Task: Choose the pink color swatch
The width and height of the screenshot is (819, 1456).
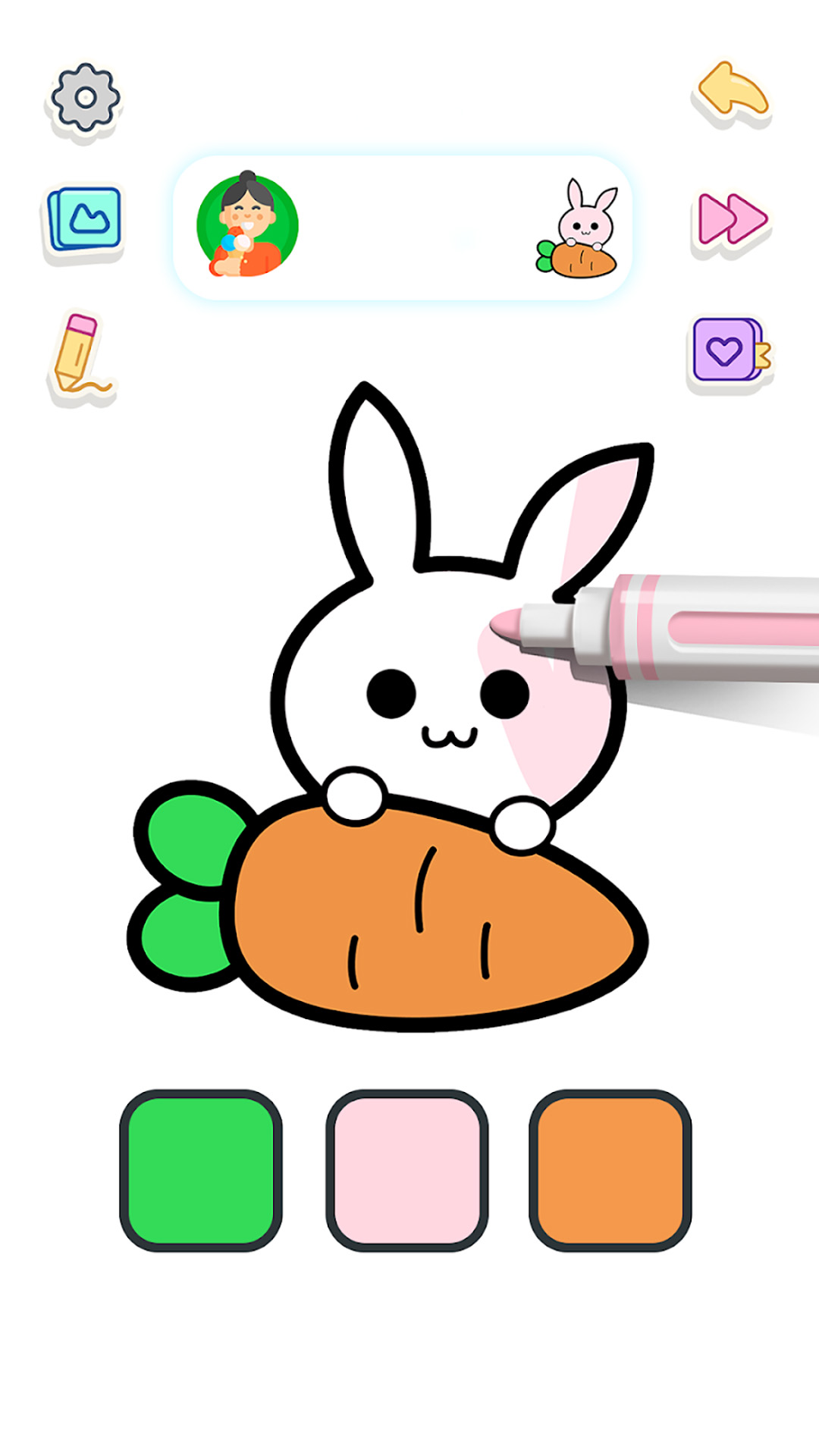Action: [407, 1171]
